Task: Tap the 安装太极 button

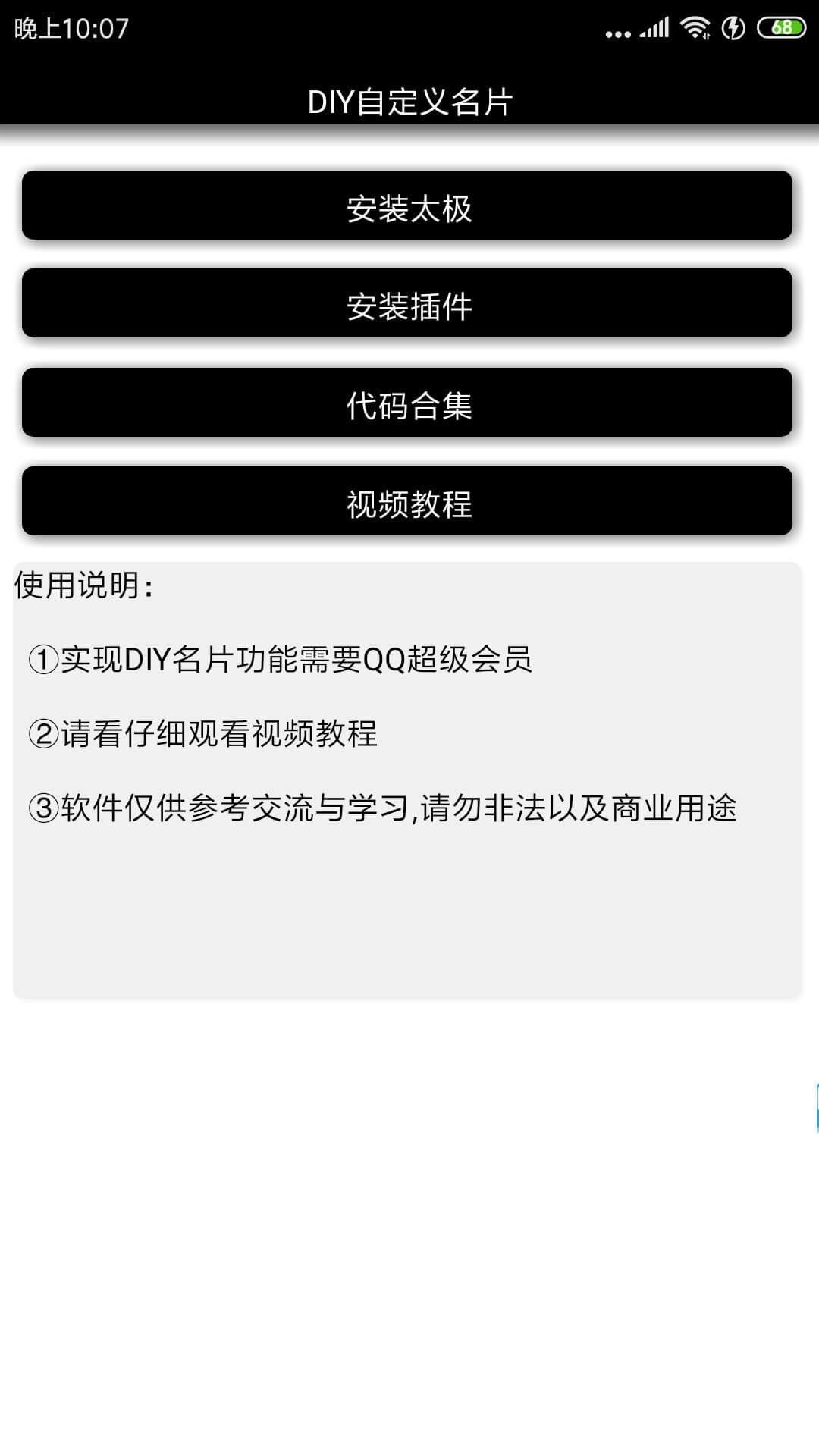Action: pyautogui.click(x=407, y=206)
